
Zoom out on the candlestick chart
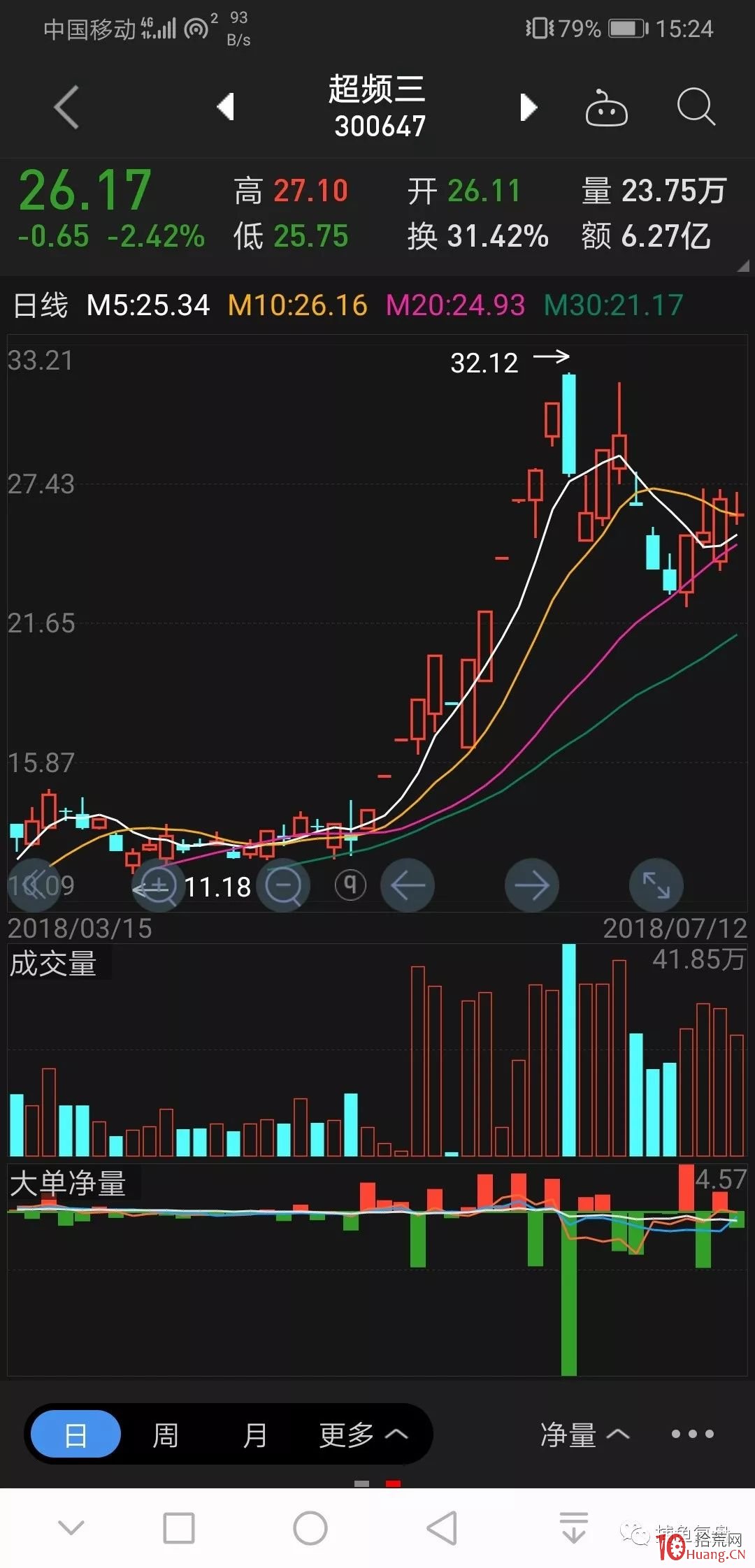click(283, 886)
